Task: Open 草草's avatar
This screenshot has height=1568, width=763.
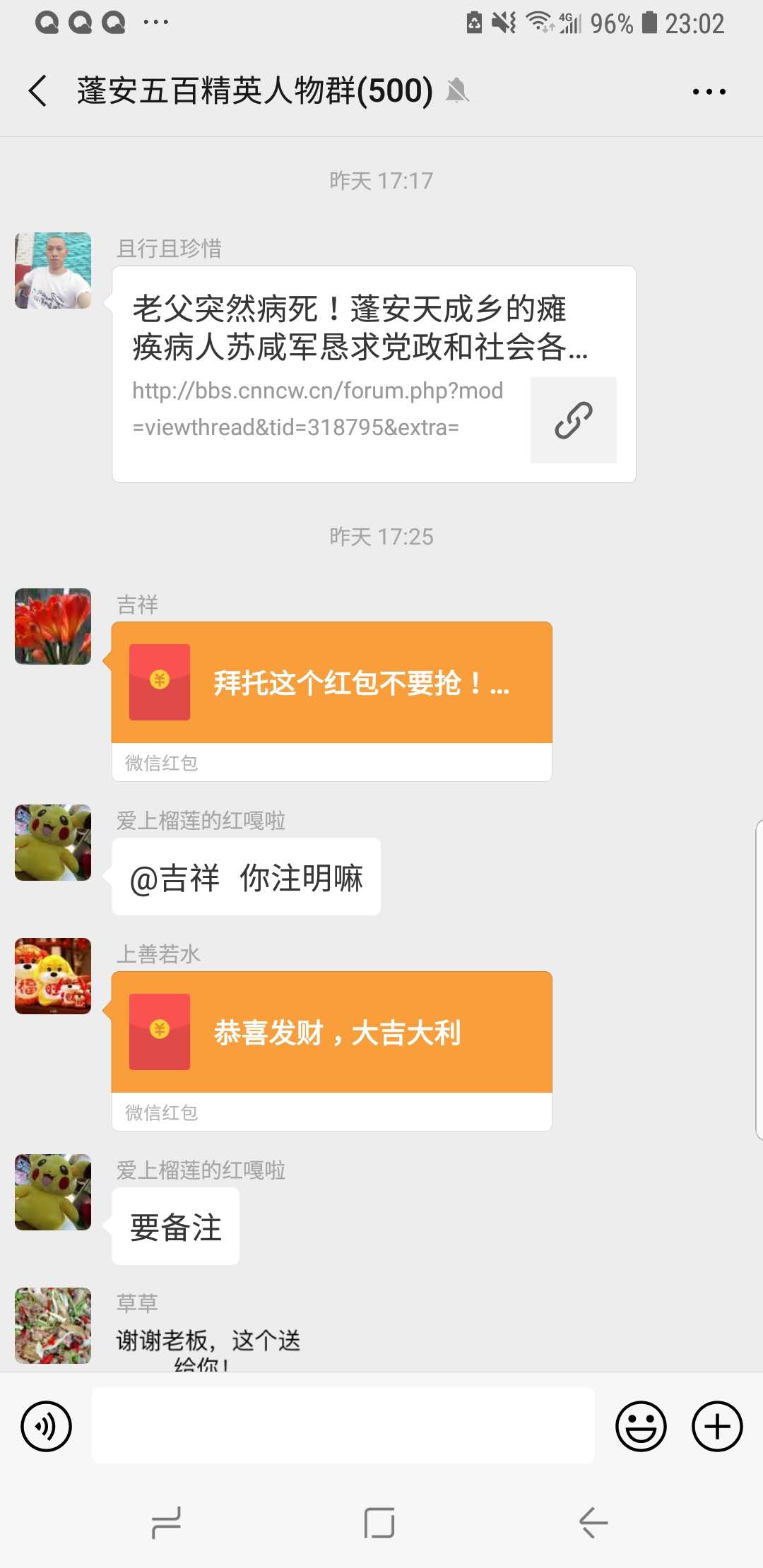Action: tap(53, 1325)
